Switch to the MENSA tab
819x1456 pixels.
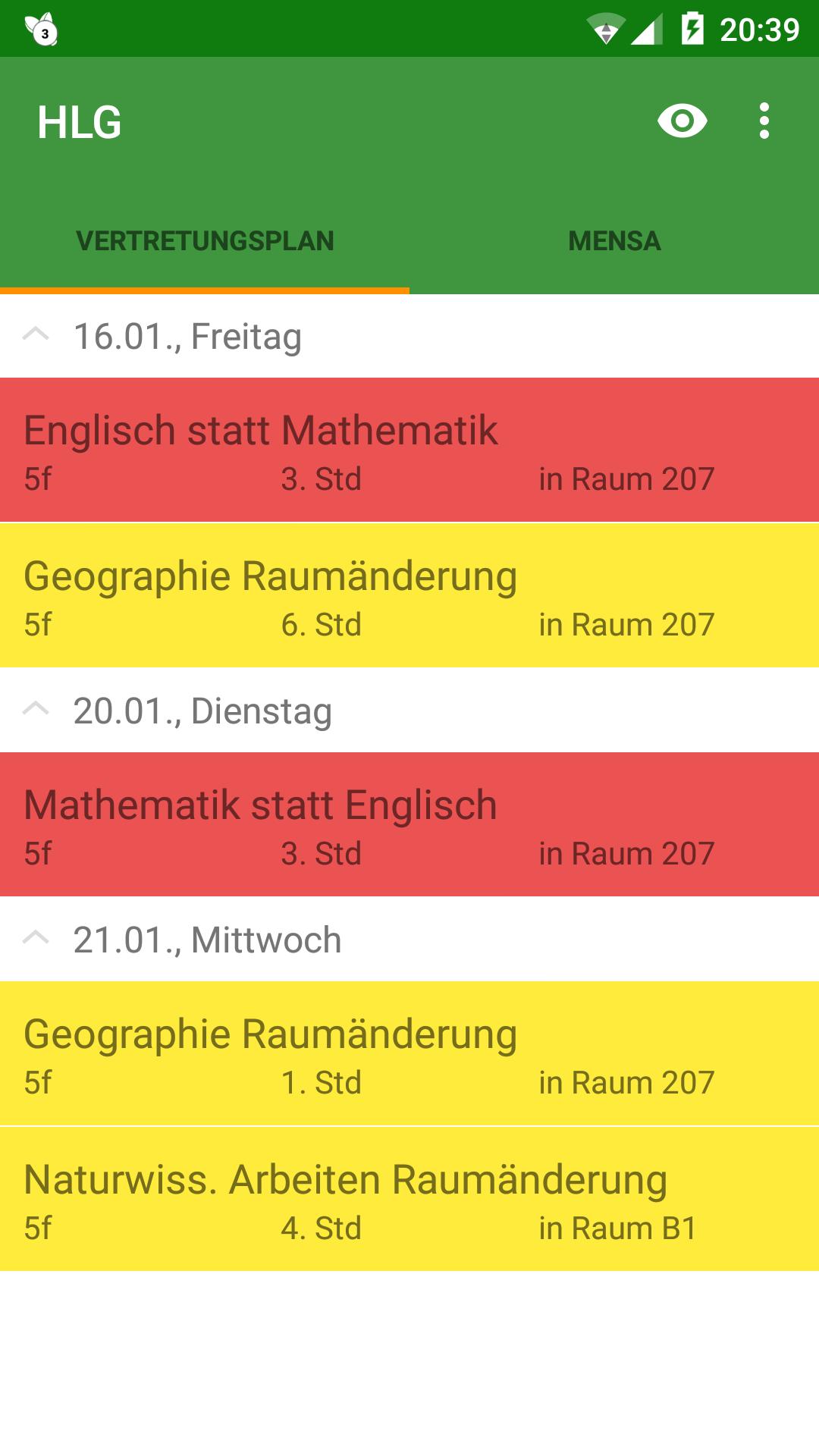coord(614,241)
